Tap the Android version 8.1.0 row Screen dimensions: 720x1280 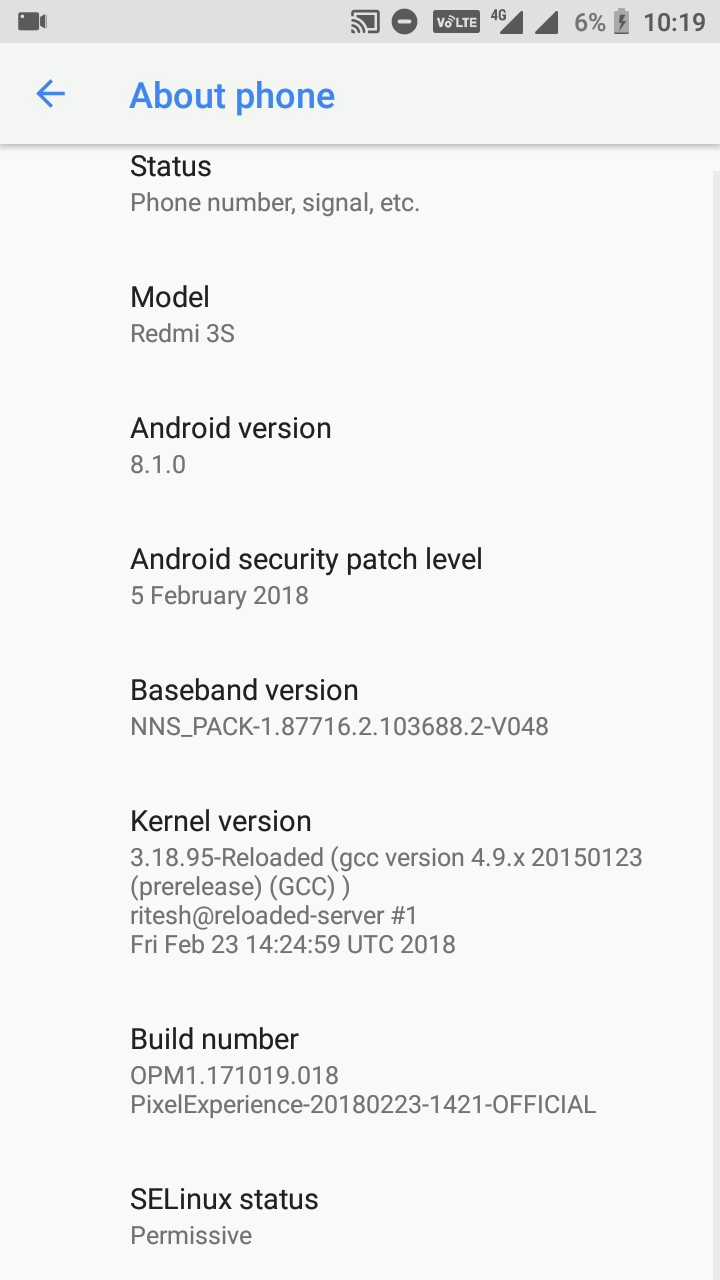coord(360,446)
